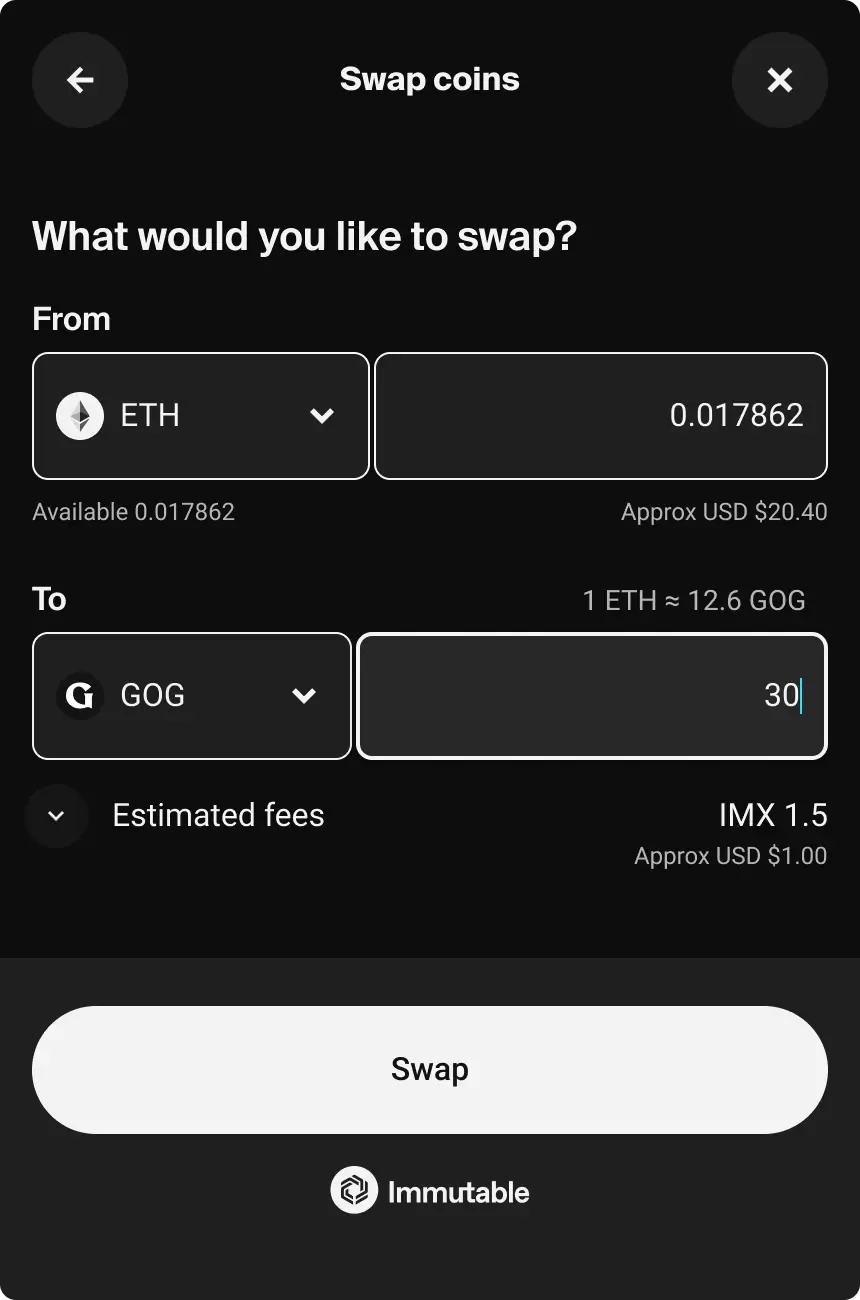860x1300 pixels.
Task: Click the Ethereum coin logo
Action: point(80,416)
